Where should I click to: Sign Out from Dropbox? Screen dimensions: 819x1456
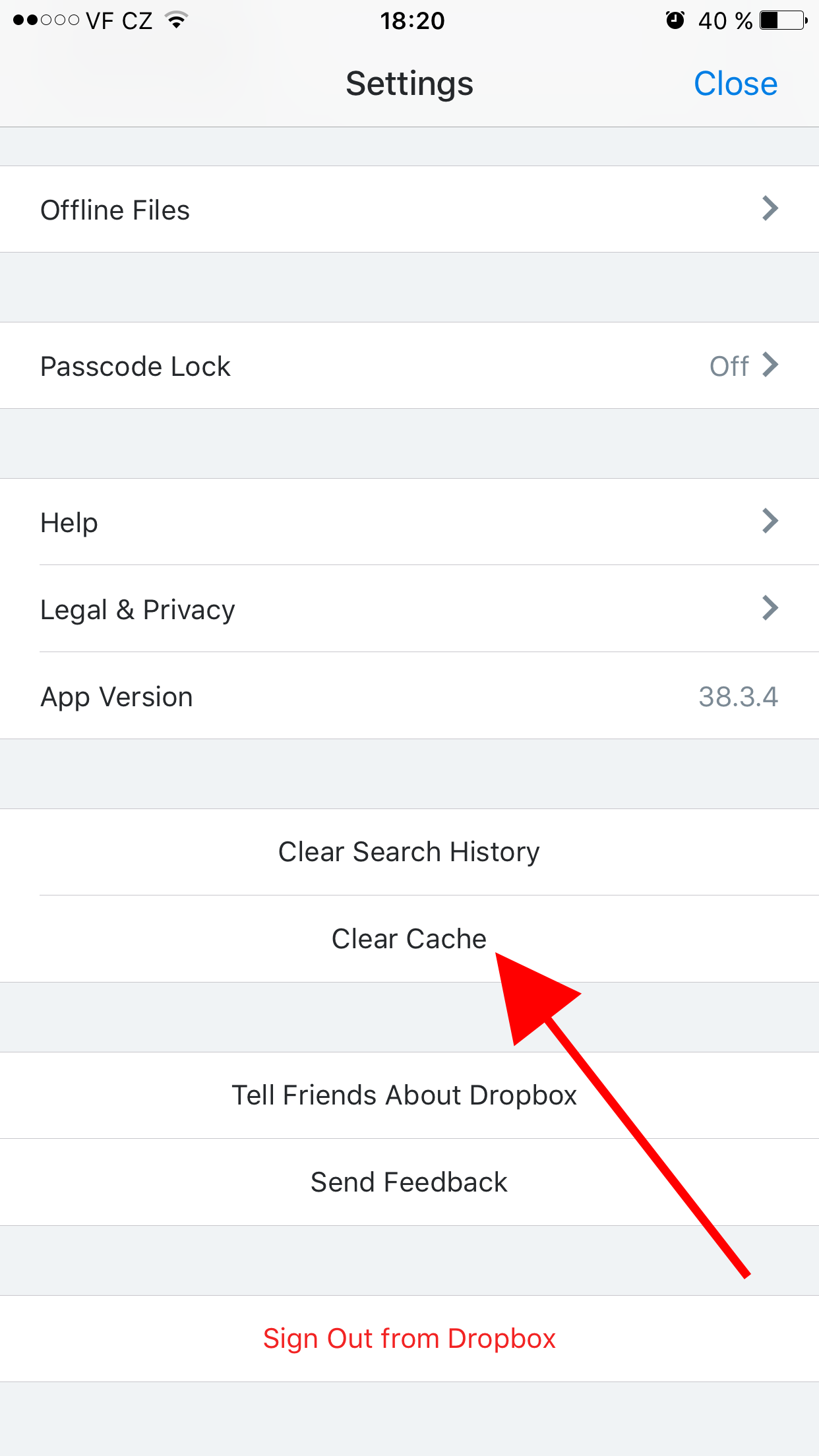click(x=409, y=1339)
